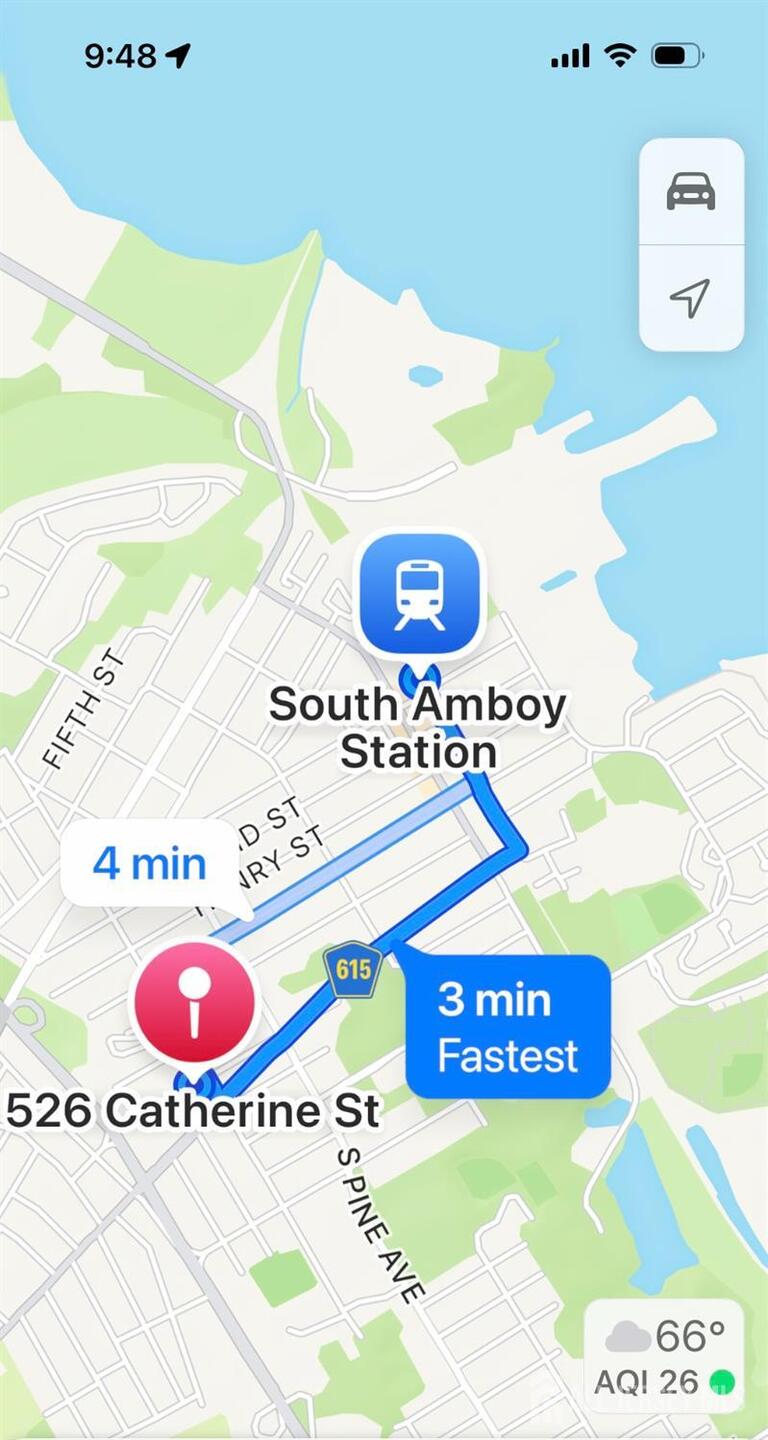Open the weather and AQI widget
Viewport: 768px width, 1440px height.
click(664, 1353)
